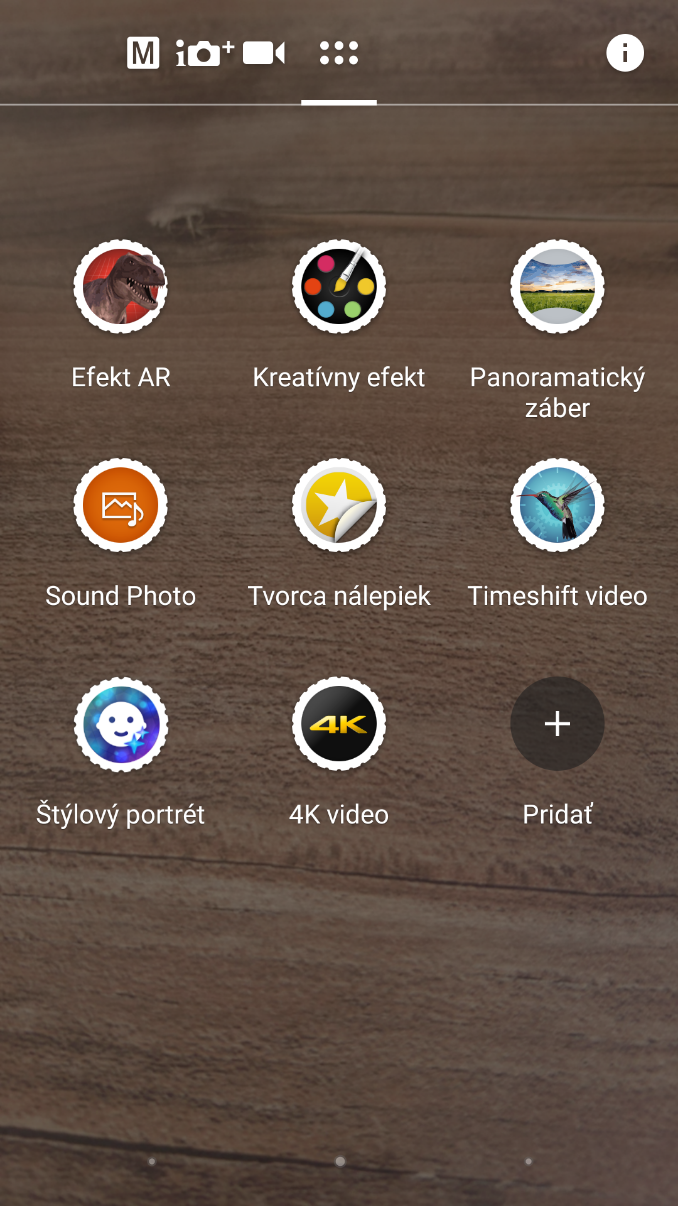Launch the Efekt AR camera app
This screenshot has width=678, height=1206.
coord(121,288)
